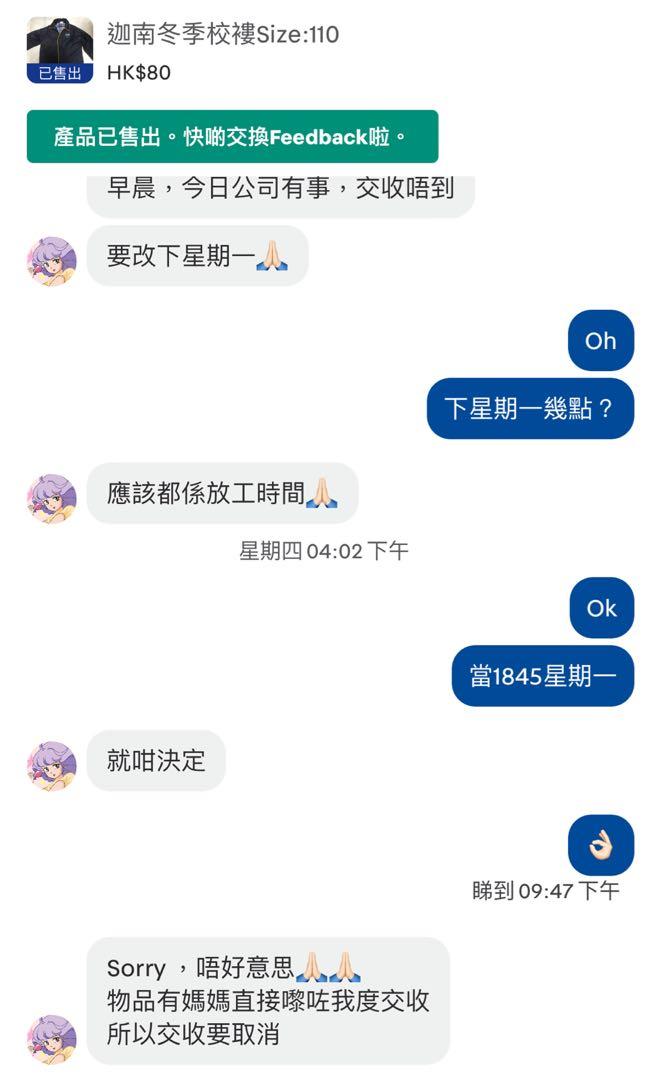648x1080 pixels.
Task: Open sender's avatar beside 要改下星期一
Action: 52,262
